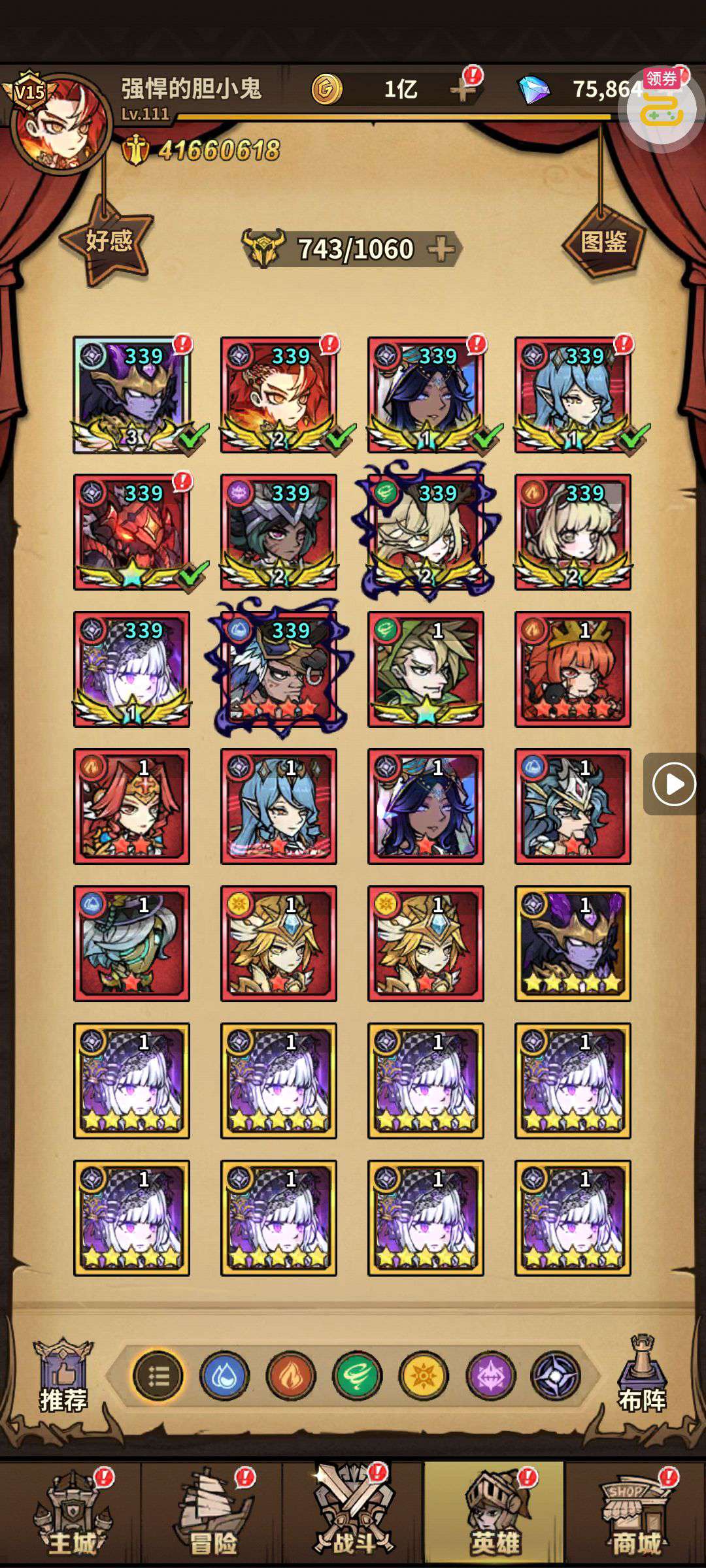
Task: Open the 布阵 formation setup
Action: 642,1376
